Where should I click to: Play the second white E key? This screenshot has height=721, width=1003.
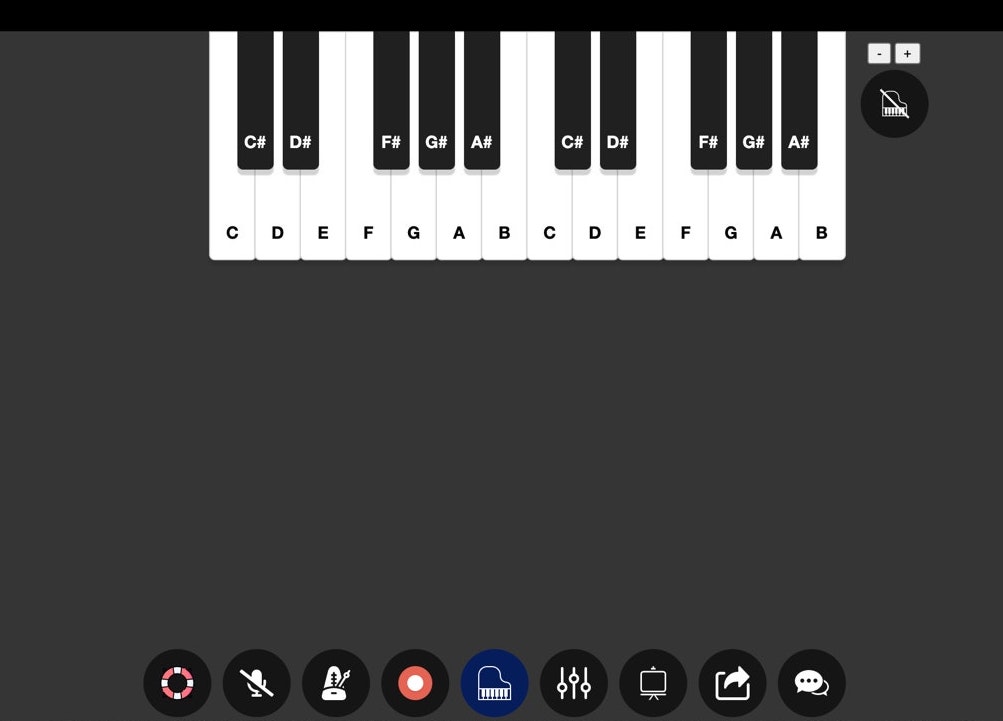pos(640,225)
